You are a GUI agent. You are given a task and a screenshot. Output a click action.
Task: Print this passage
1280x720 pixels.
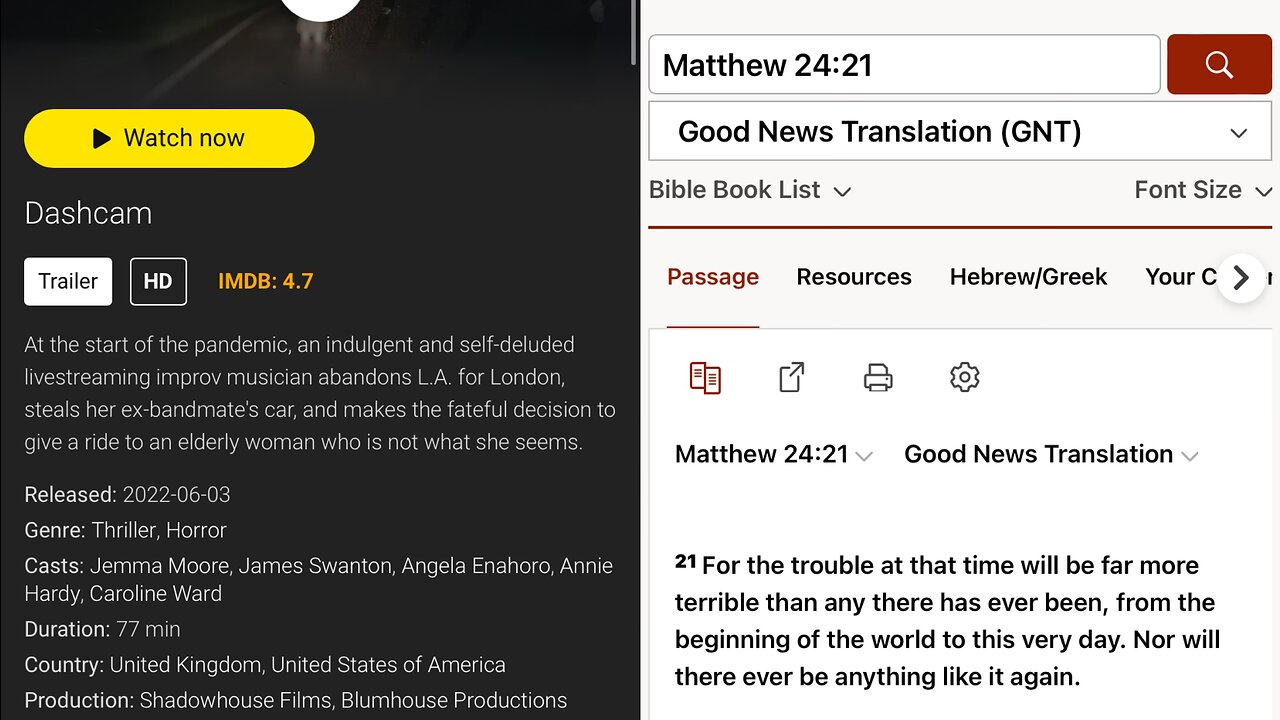[878, 377]
